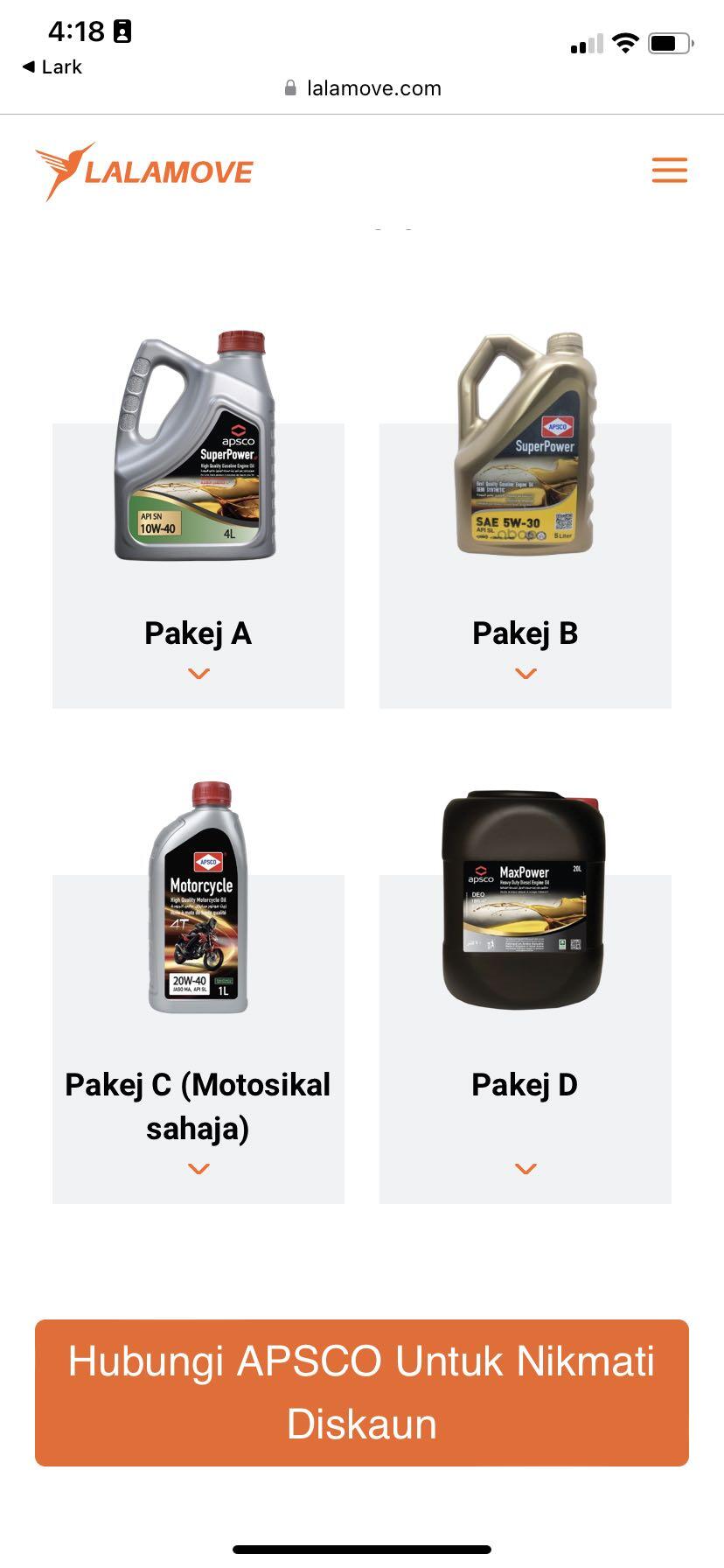This screenshot has height=1568, width=724.
Task: Tap Hubungi APSCO Untuk Nikmati Diskaun button
Action: [x=362, y=1392]
